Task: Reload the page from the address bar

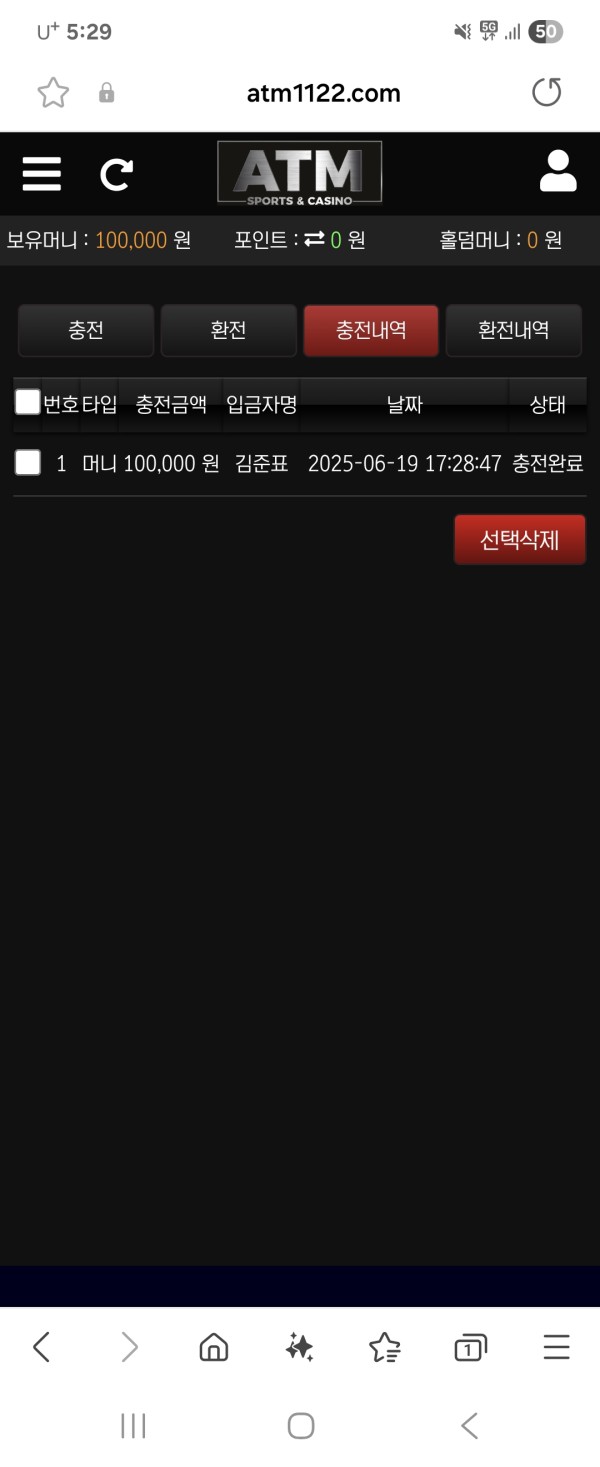Action: coord(546,93)
